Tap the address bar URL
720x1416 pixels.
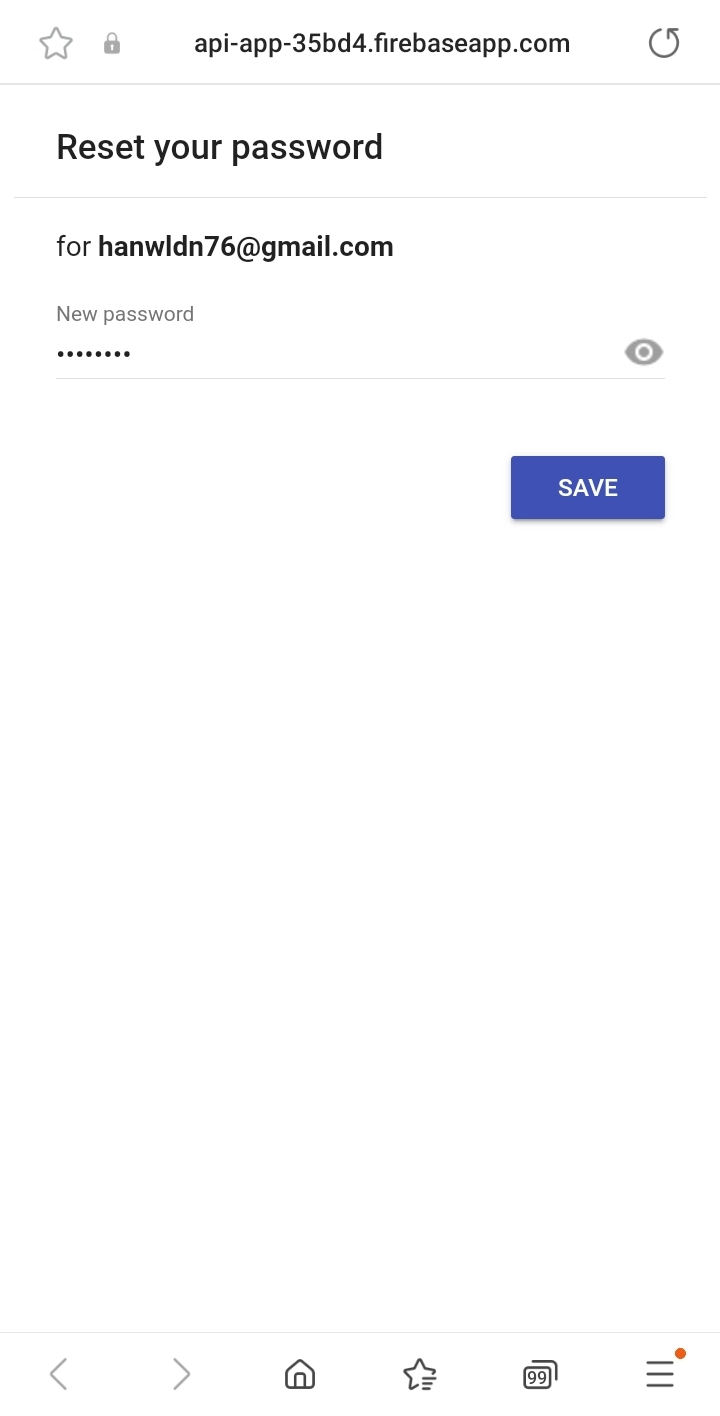pyautogui.click(x=382, y=43)
